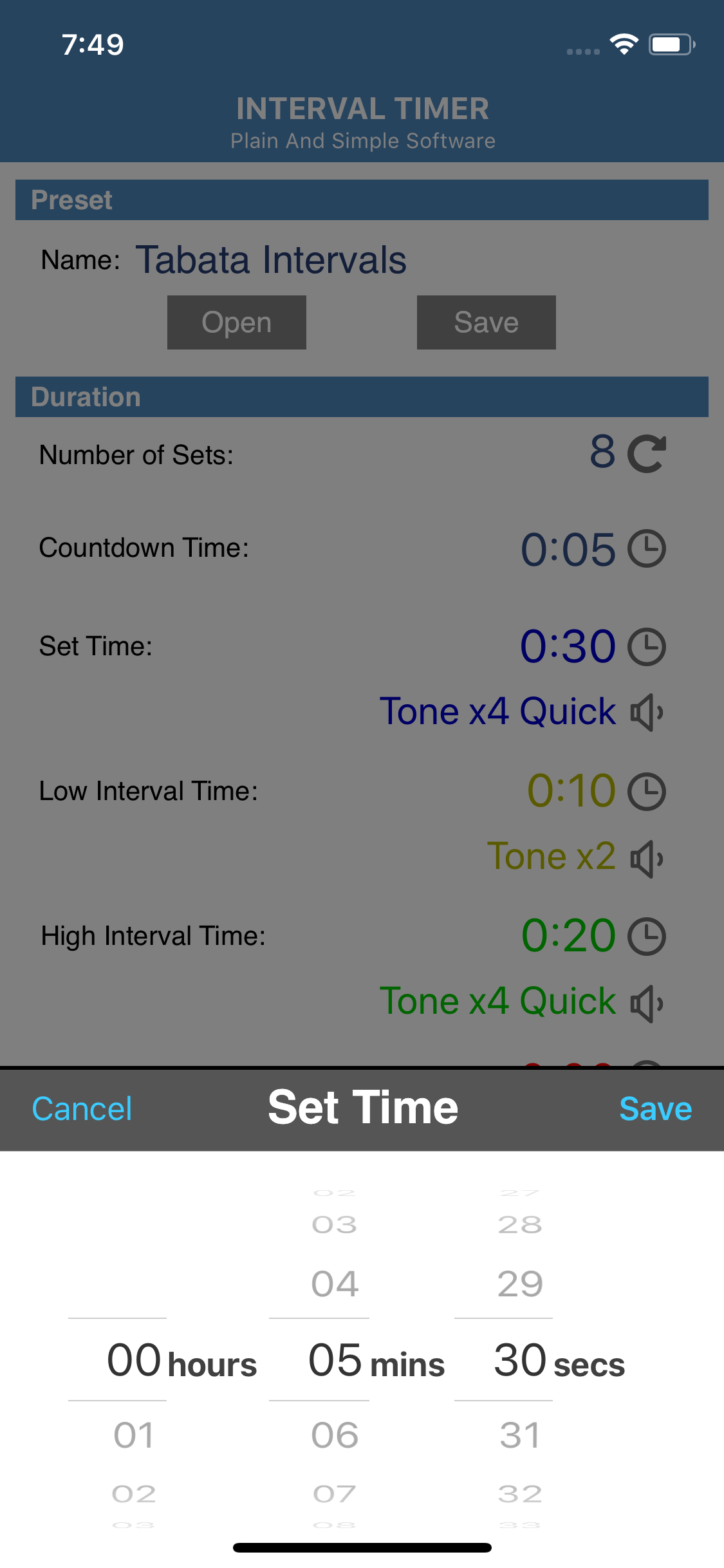Select 29 in the seconds wheel
Image resolution: width=724 pixels, height=1568 pixels.
(520, 1284)
